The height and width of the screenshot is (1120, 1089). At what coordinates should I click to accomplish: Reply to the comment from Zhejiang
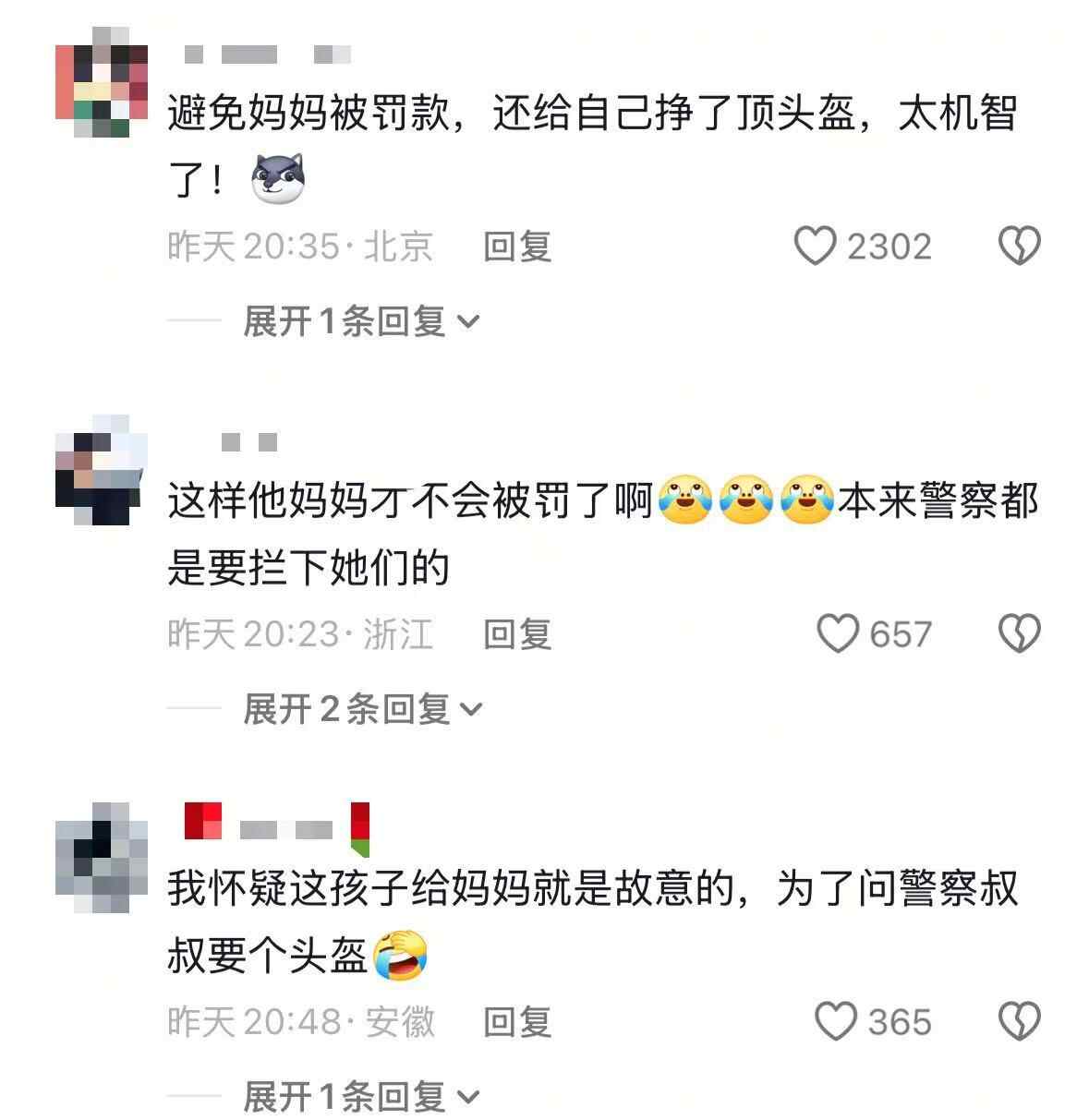(x=516, y=634)
